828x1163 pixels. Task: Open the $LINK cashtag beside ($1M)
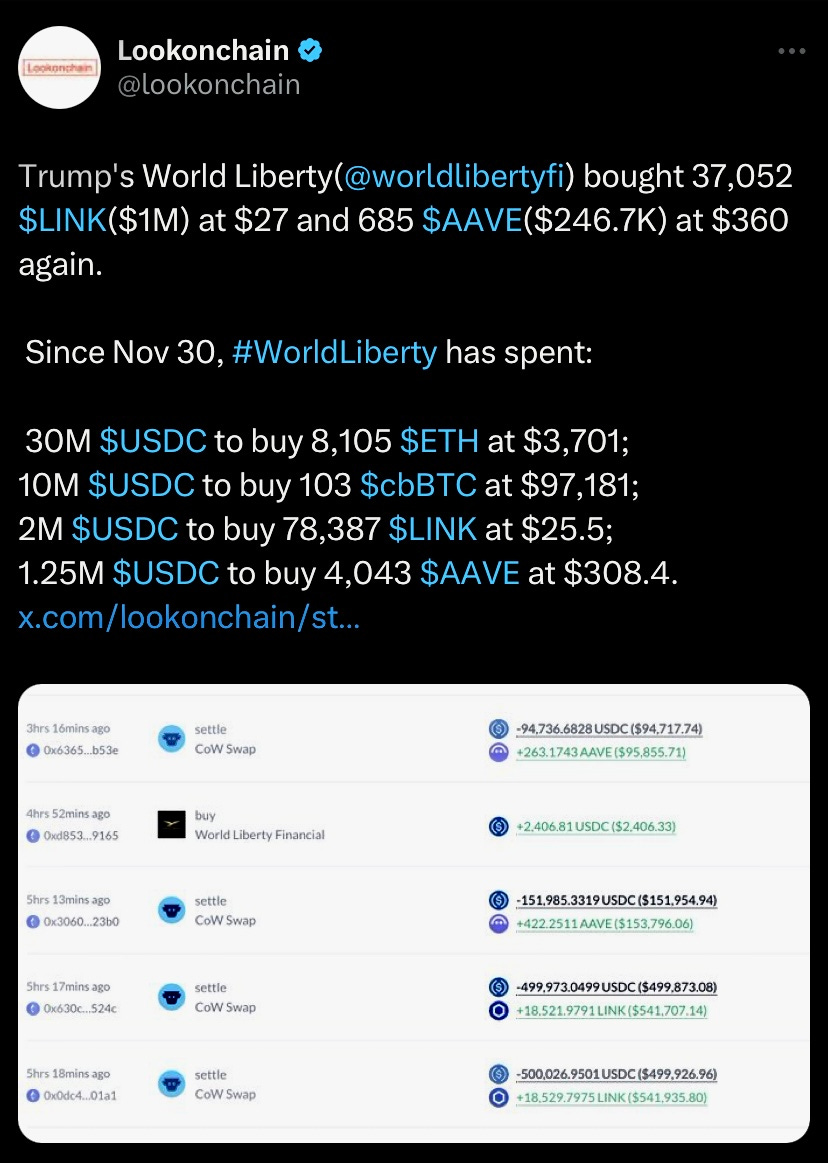pos(61,220)
